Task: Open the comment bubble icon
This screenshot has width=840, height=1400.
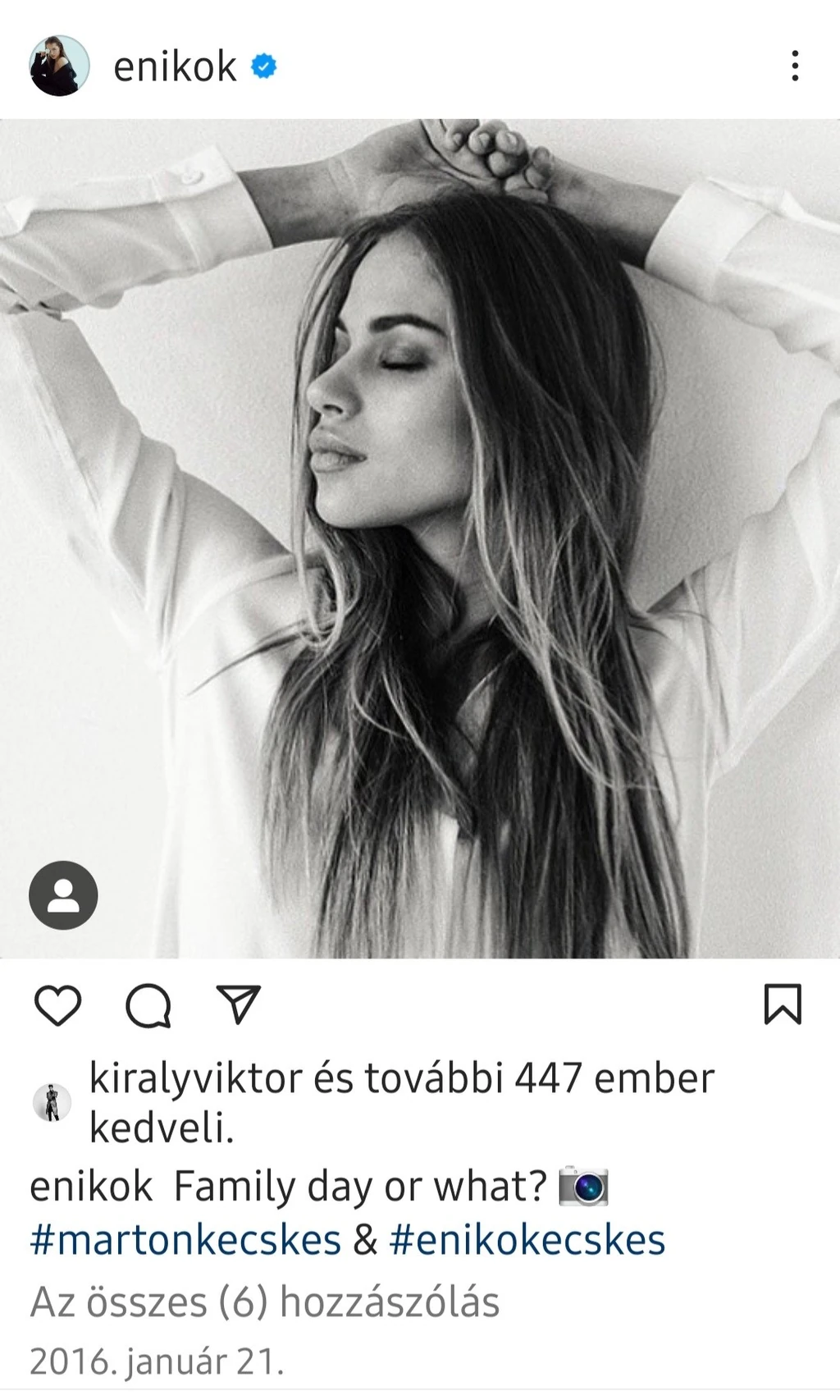Action: (x=148, y=1005)
